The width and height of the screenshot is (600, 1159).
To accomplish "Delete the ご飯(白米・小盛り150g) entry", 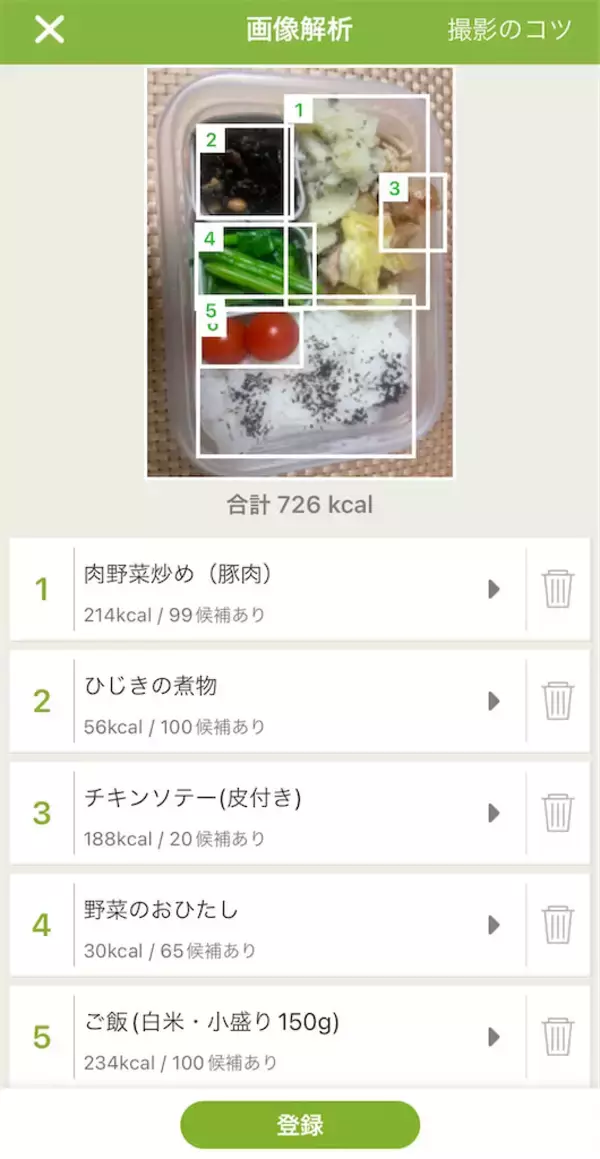I will [558, 1037].
